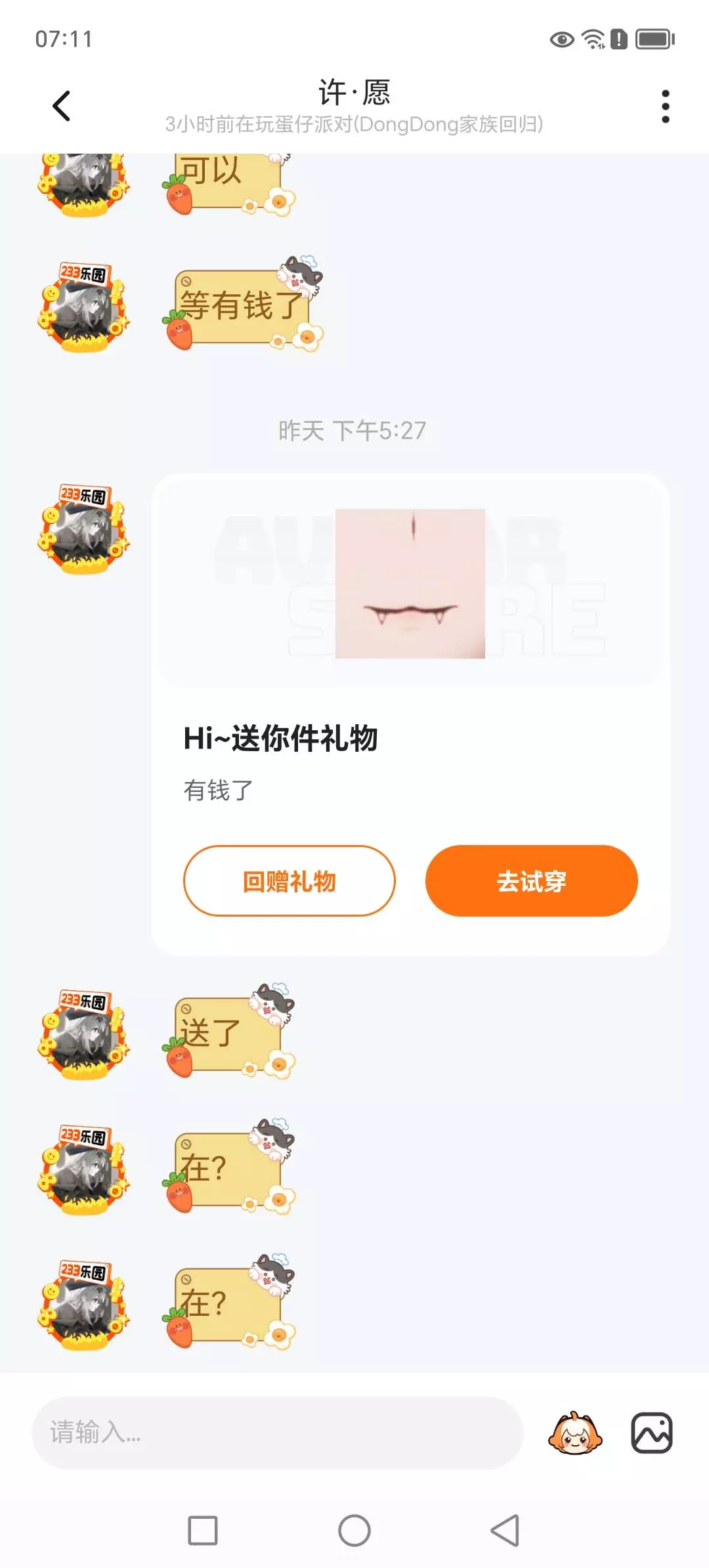Attach a picture with the image icon
709x1568 pixels.
click(x=652, y=1433)
